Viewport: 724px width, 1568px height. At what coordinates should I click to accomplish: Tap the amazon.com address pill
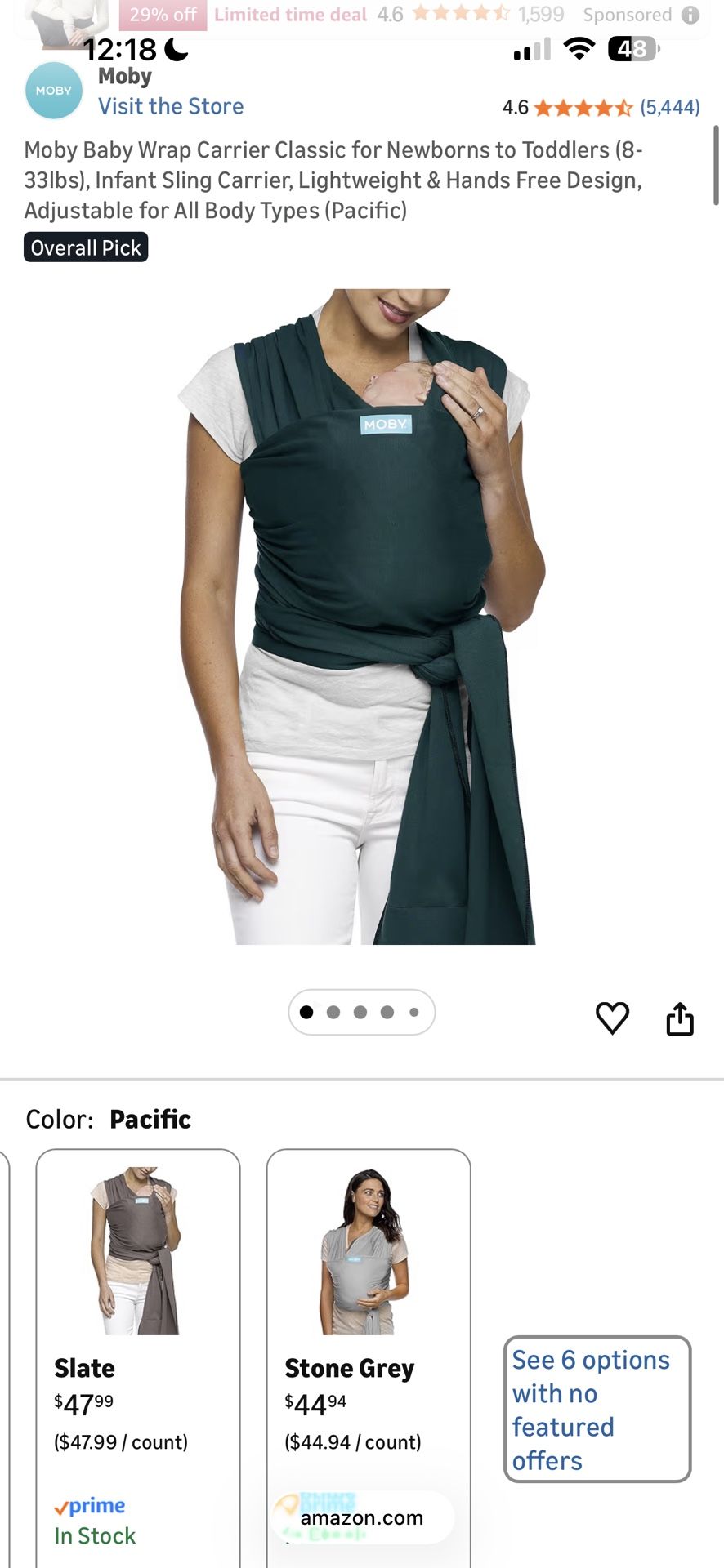(362, 1517)
